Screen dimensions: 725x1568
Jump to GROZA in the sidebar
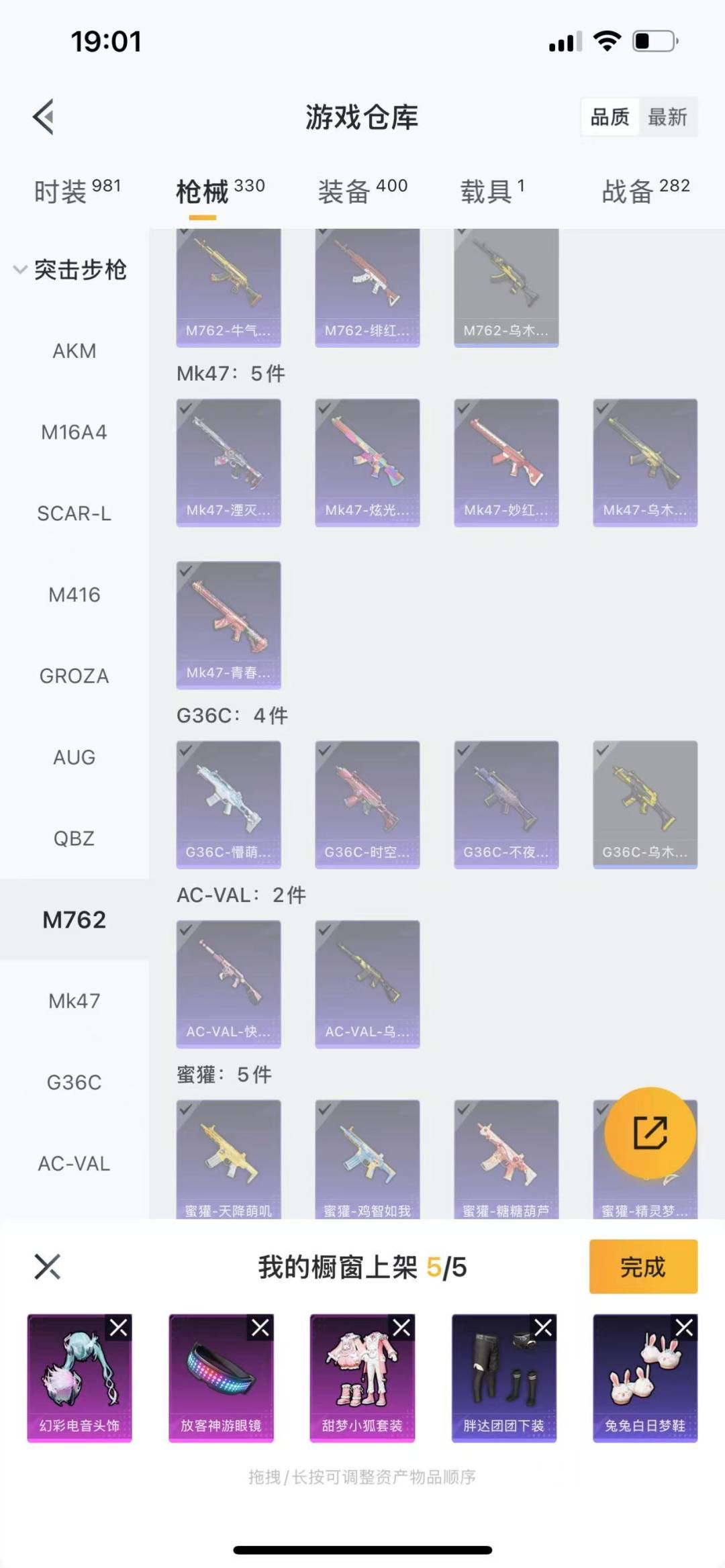click(74, 676)
